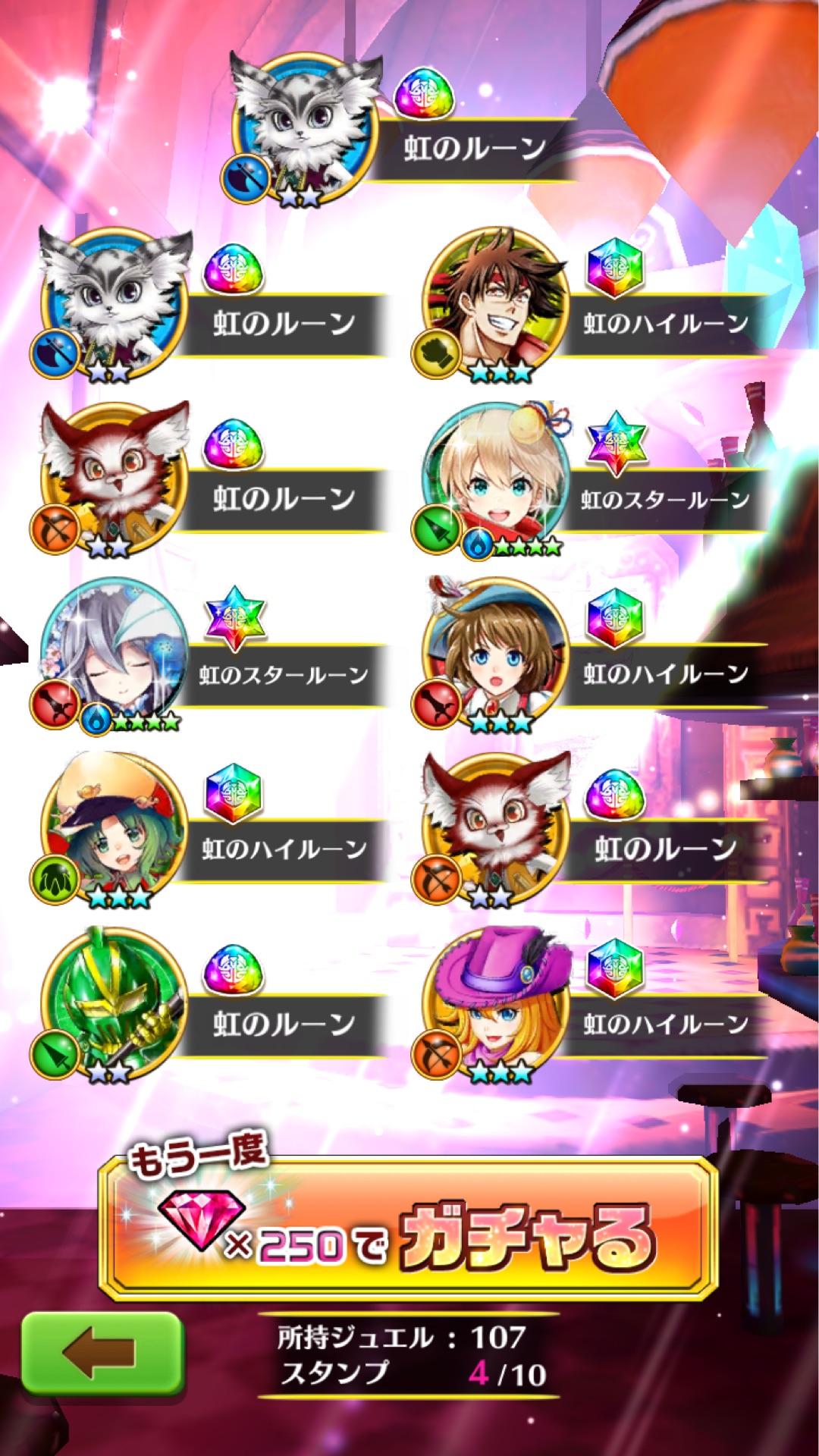The image size is (819, 1456).
Task: Toggle the water element badge on the blonde boy
Action: tap(478, 543)
